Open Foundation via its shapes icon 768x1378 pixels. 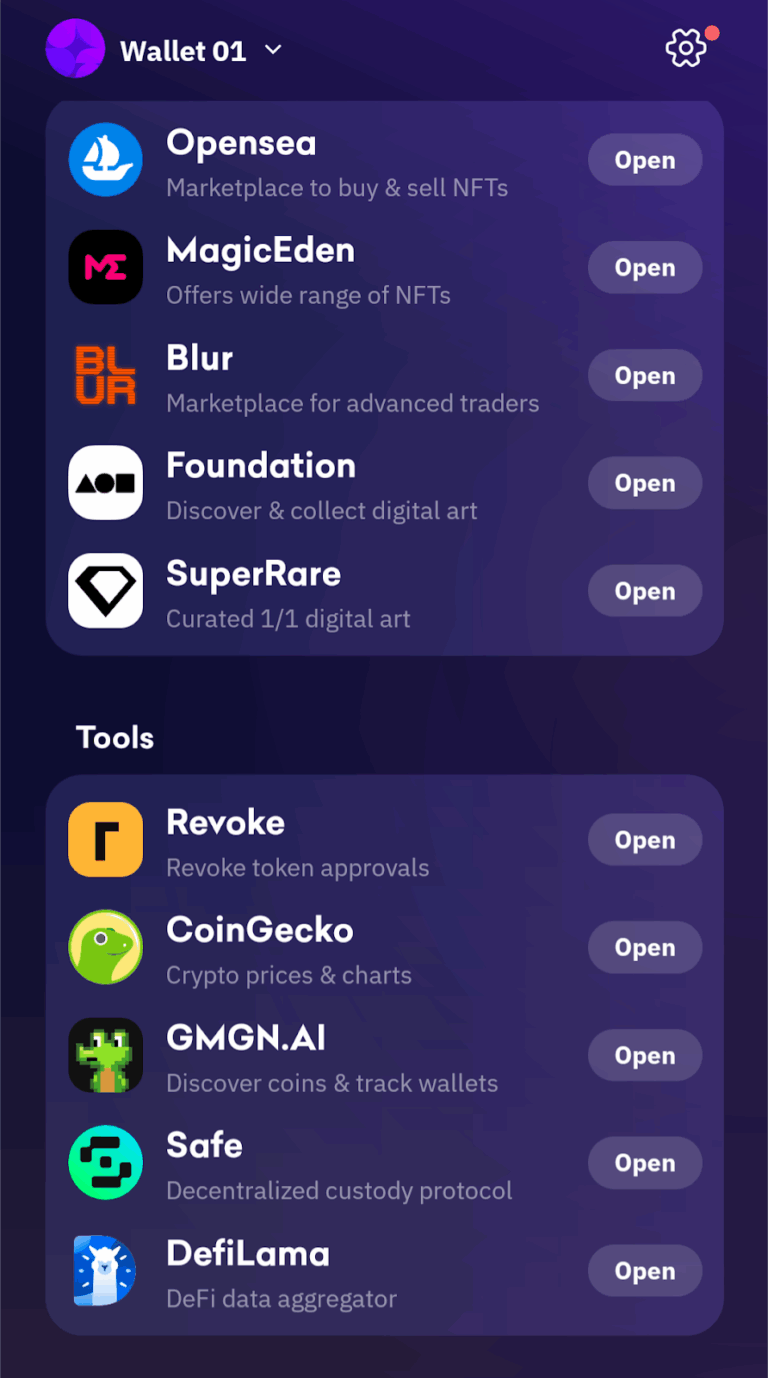pos(105,483)
